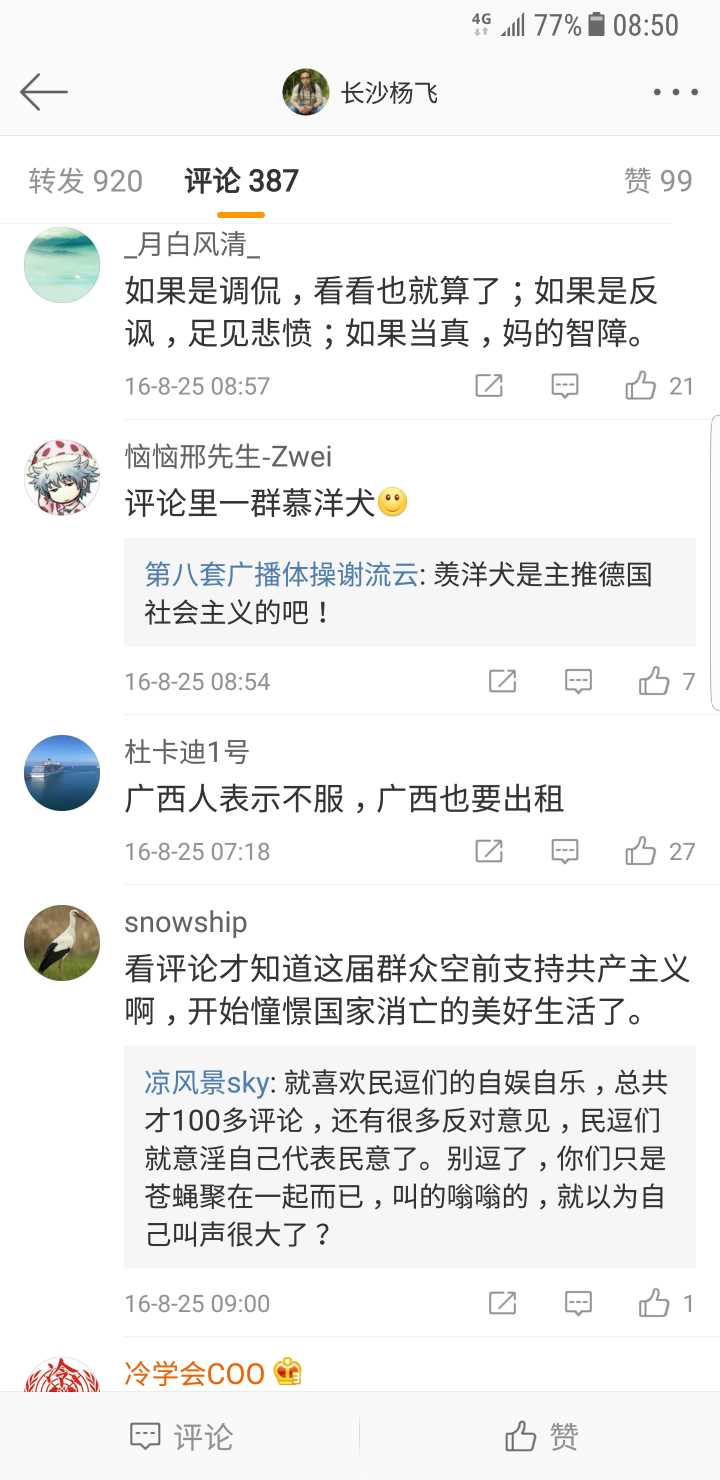Open 第八套广播体操谢流云 user link

(280, 575)
